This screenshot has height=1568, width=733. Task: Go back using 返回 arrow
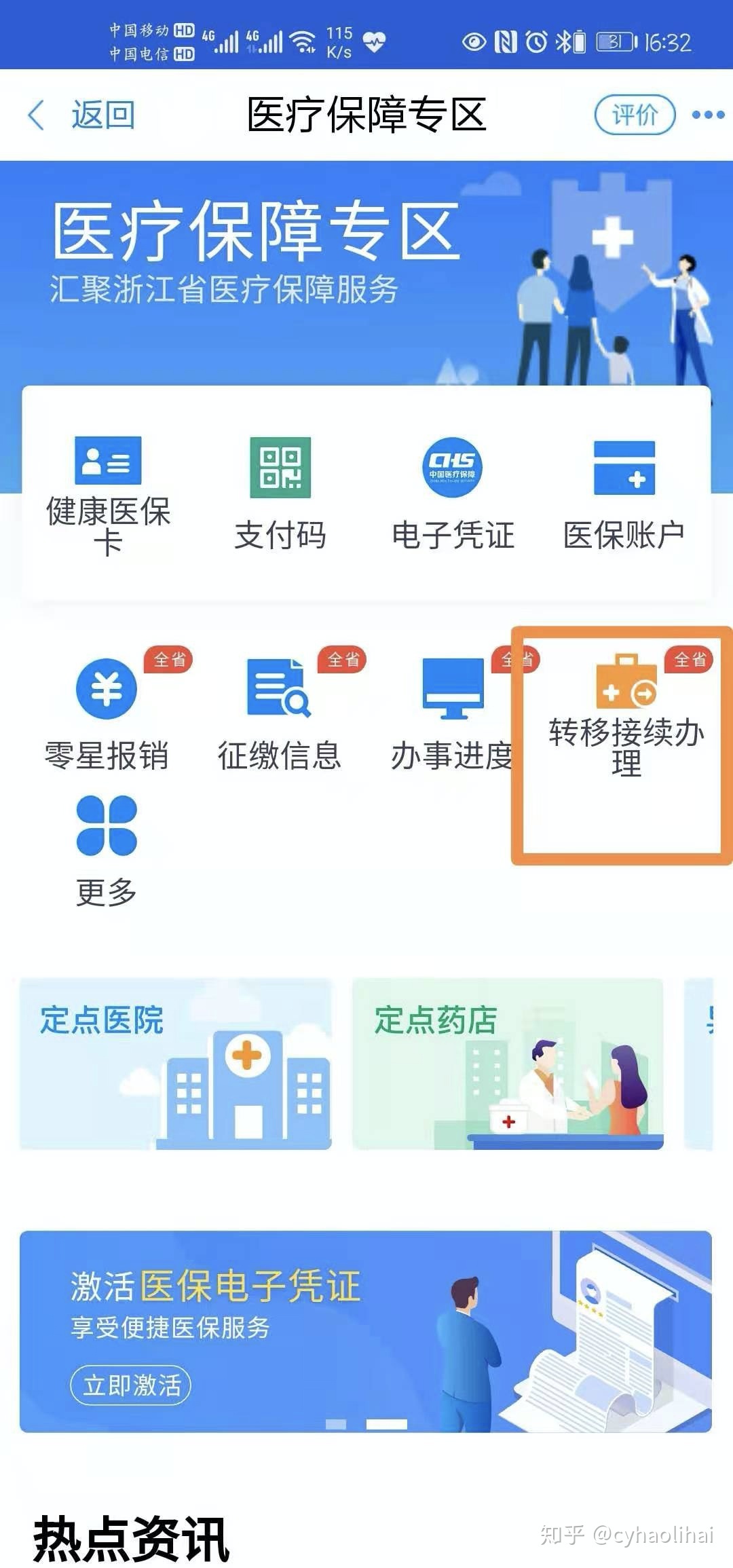81,115
